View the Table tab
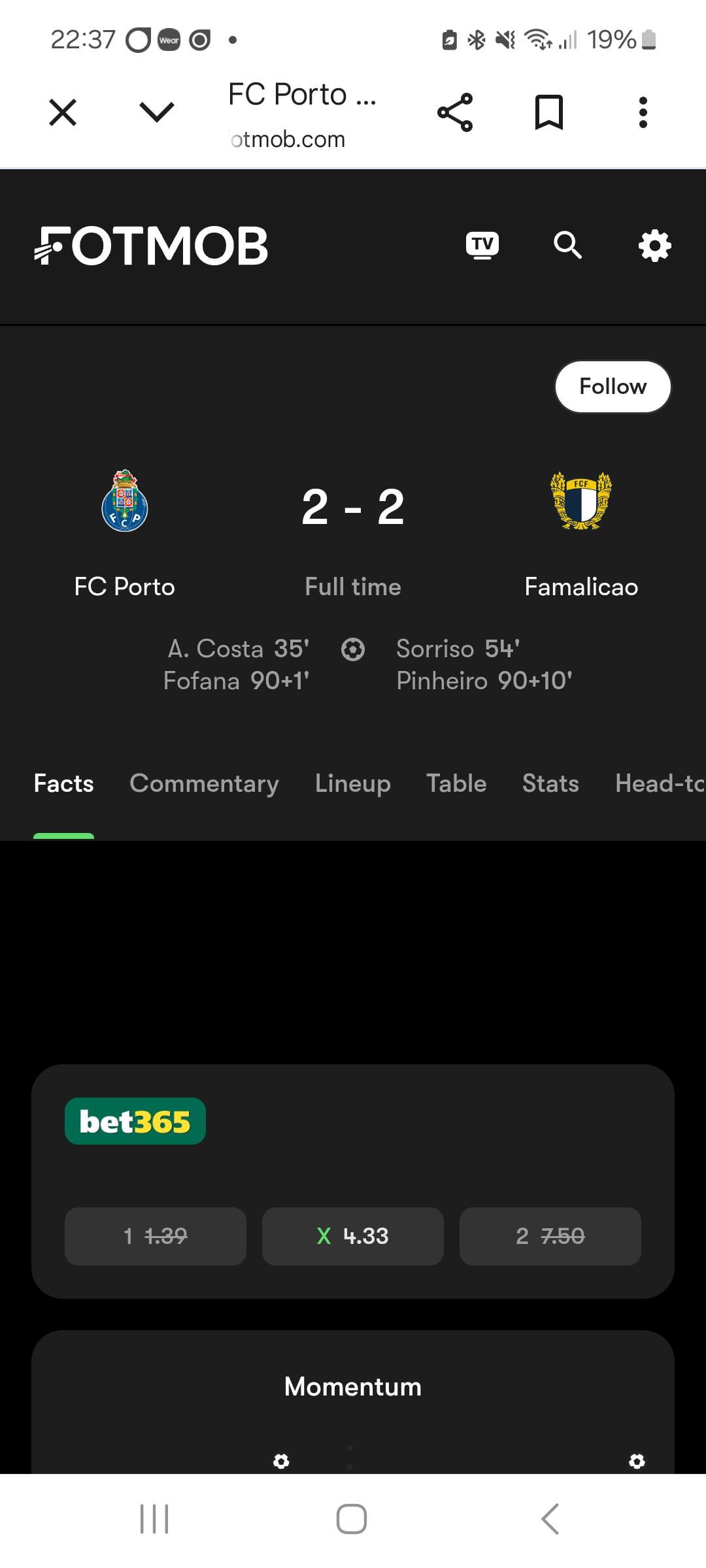 click(456, 783)
